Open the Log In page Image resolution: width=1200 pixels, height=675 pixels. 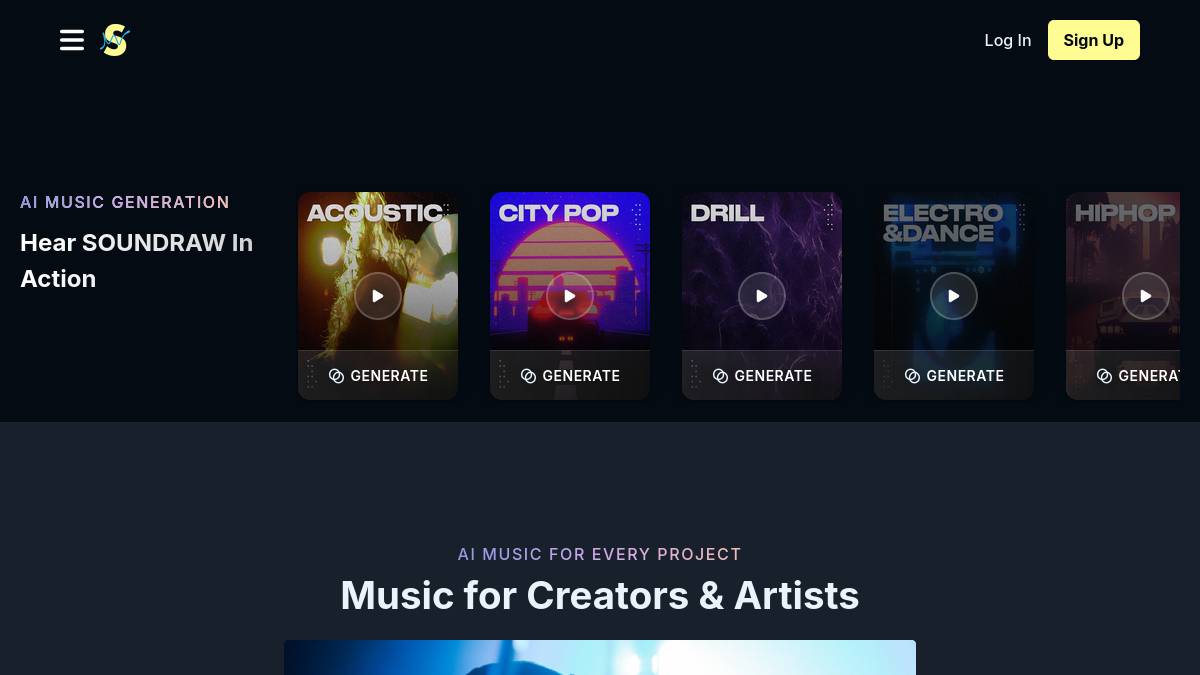[1007, 40]
